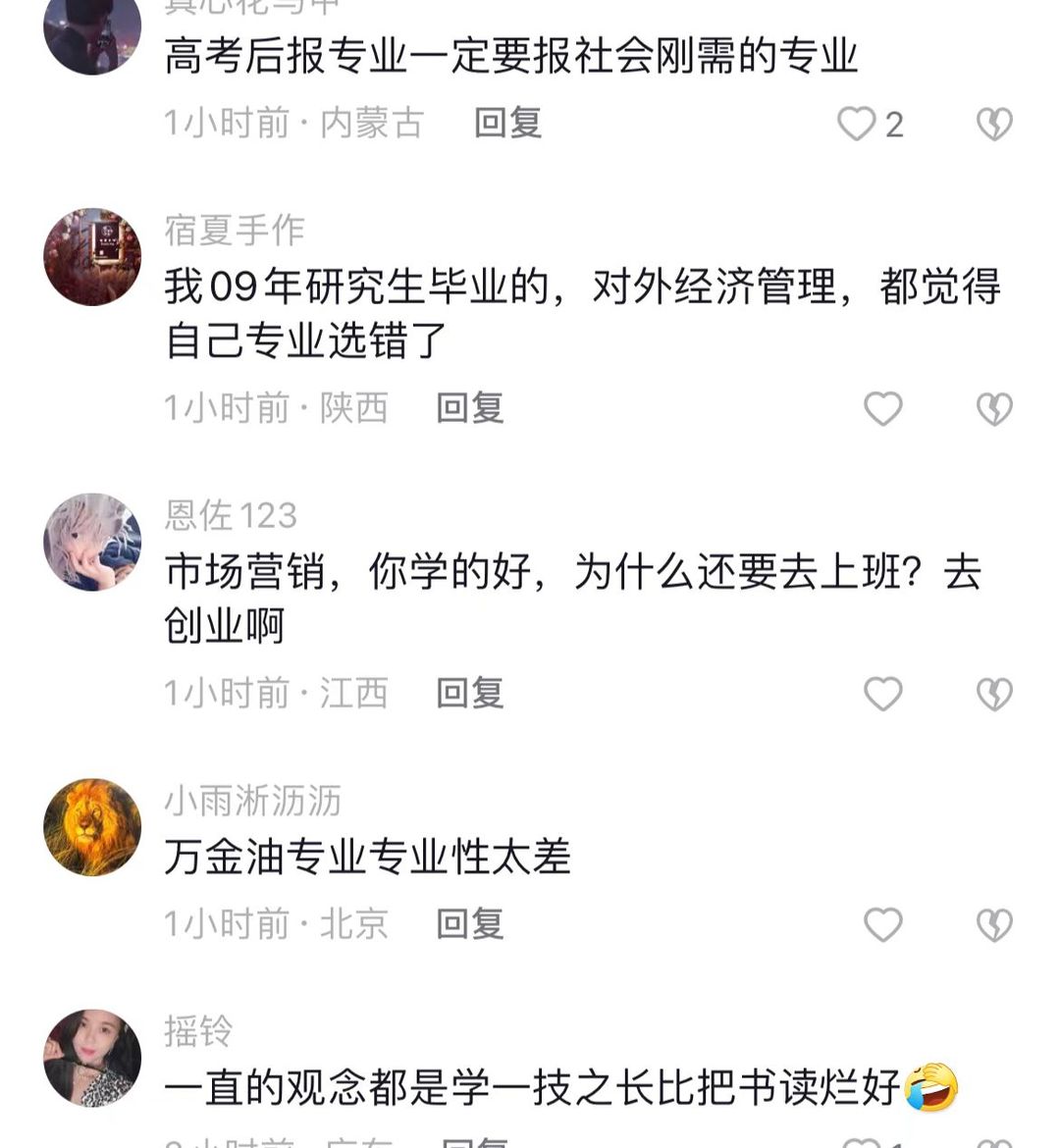The width and height of the screenshot is (1060, 1148).
Task: Select the username 恩佐123
Action: tap(233, 514)
